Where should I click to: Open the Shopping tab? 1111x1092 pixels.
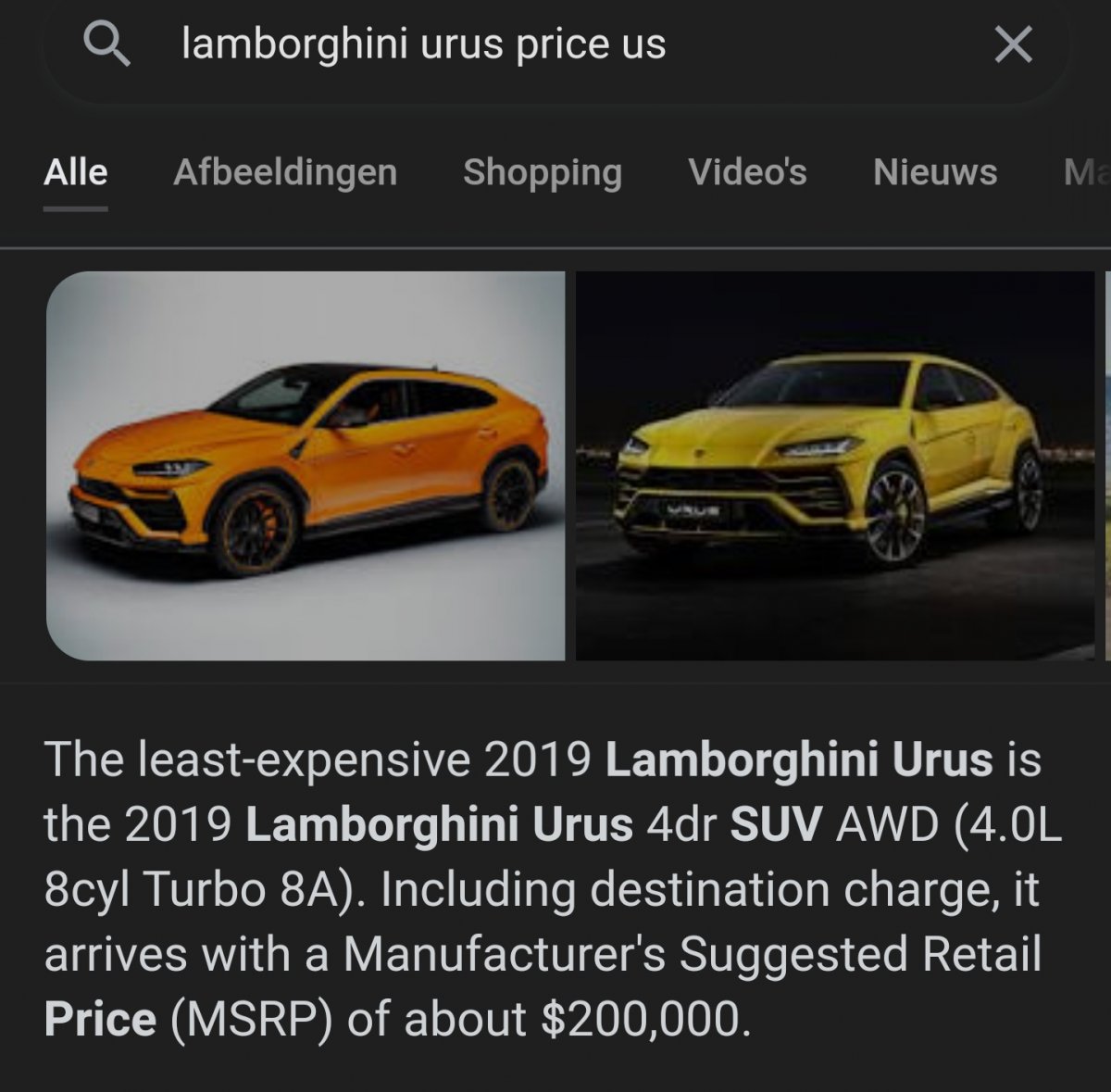(x=543, y=172)
